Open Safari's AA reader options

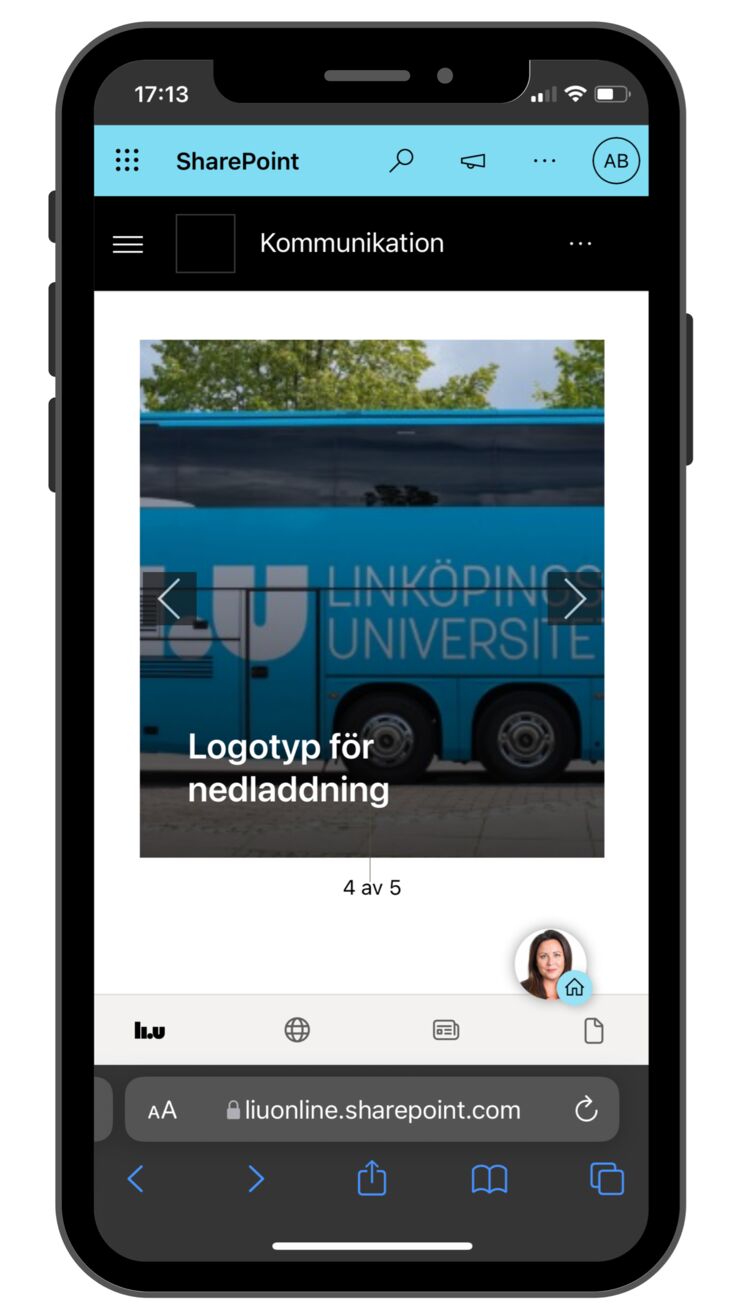coord(162,1110)
